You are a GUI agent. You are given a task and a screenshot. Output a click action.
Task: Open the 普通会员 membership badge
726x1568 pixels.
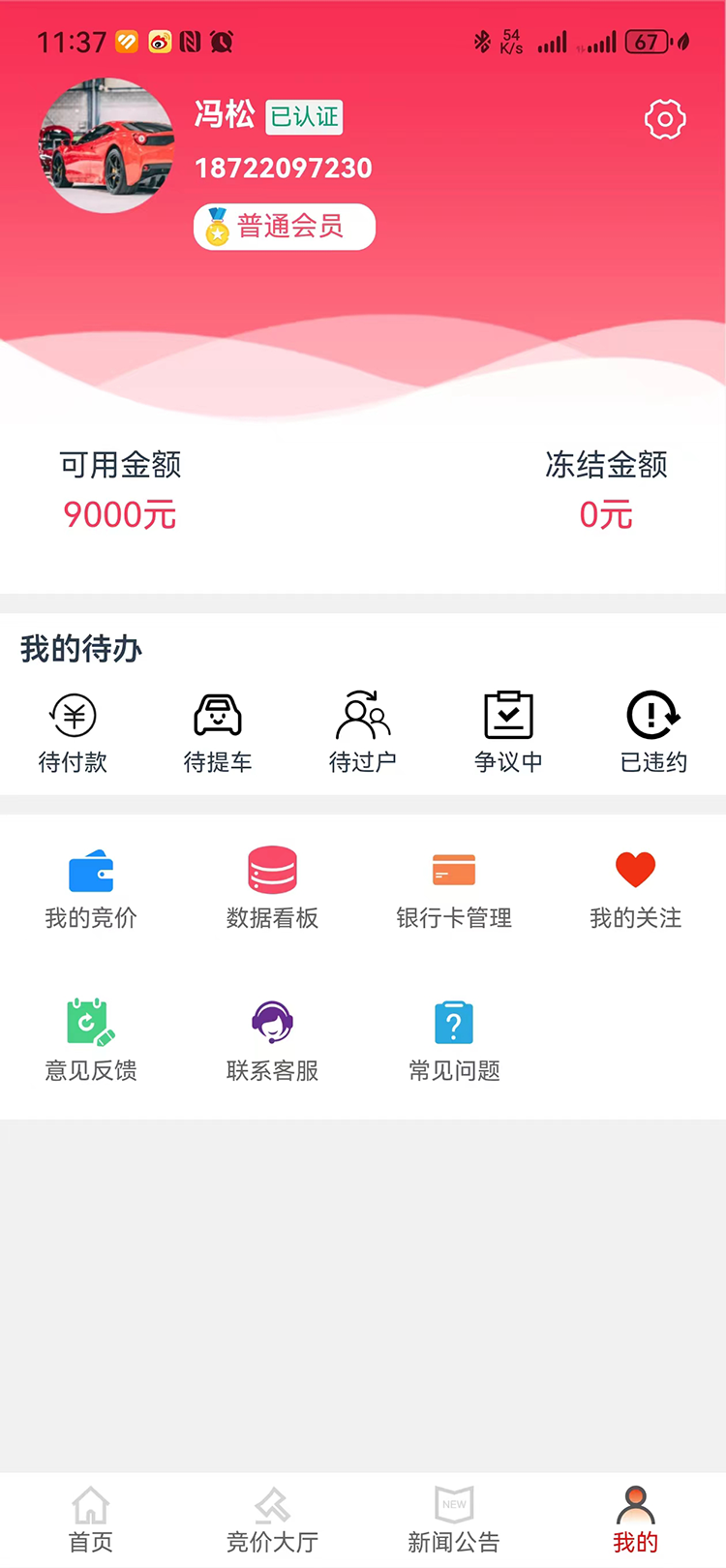tap(285, 227)
